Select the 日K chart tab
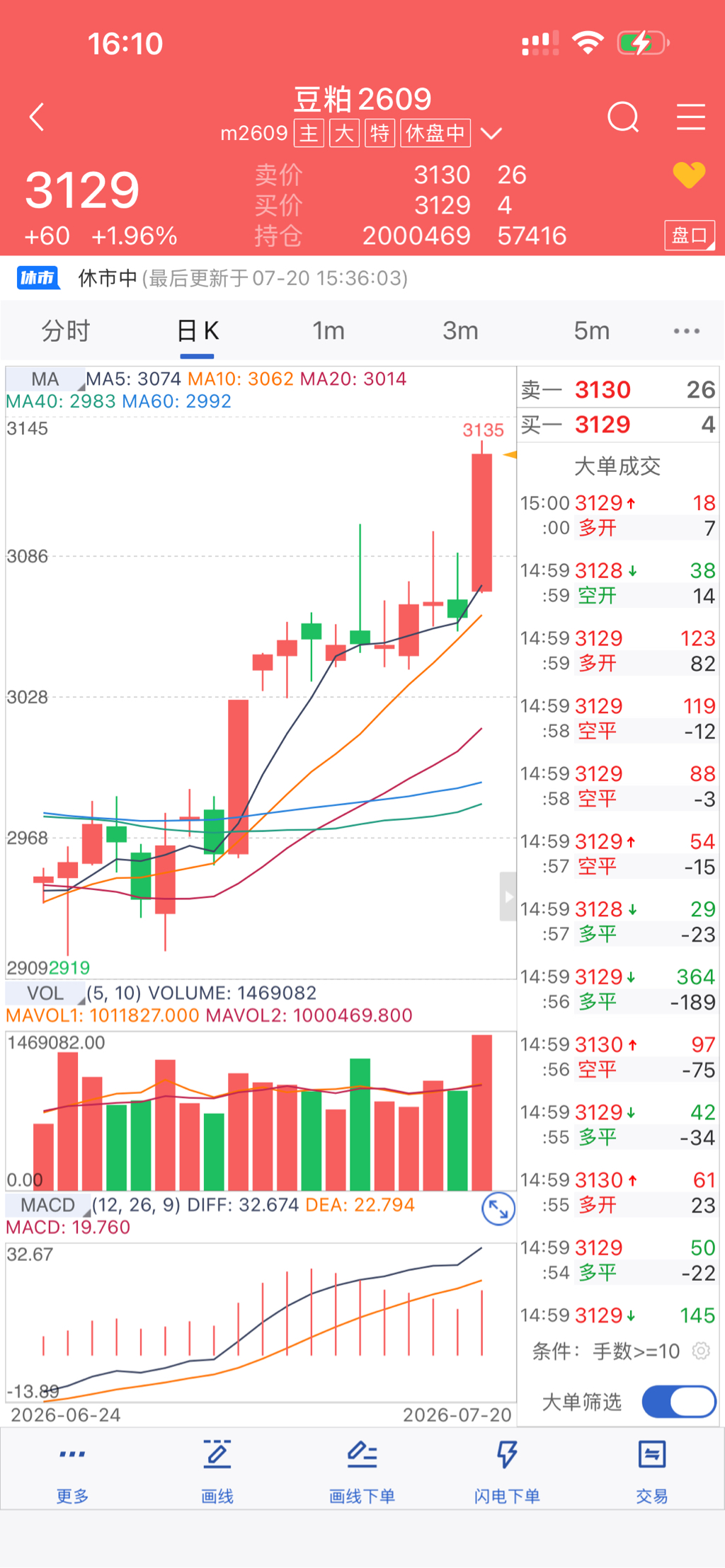 [x=198, y=330]
